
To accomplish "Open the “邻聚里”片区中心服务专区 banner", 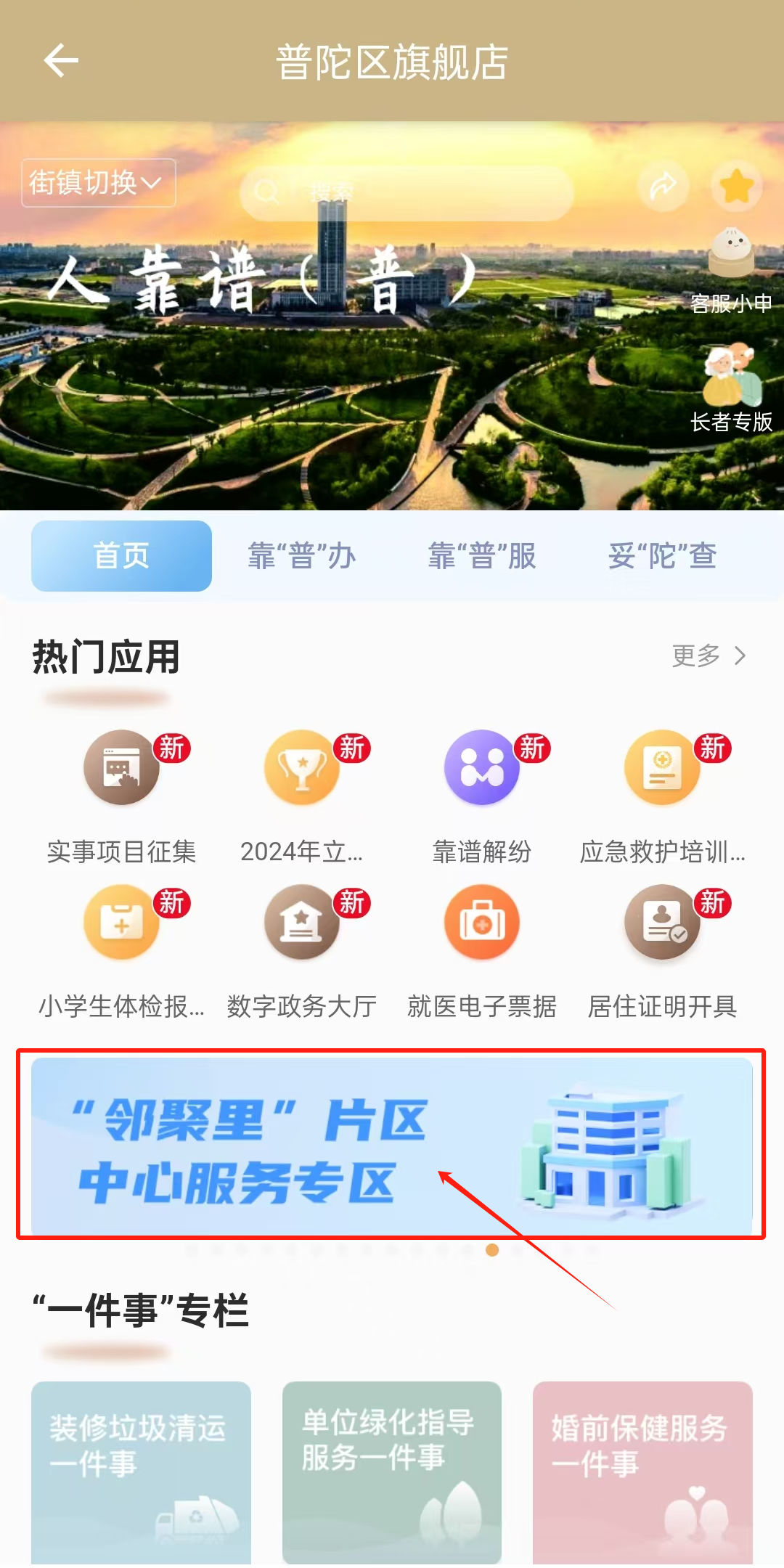I will pos(391,1146).
